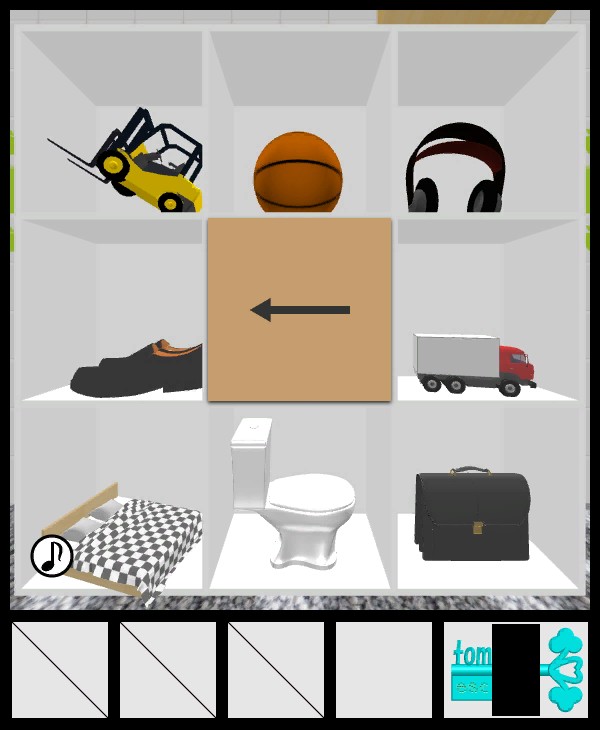Tap the black briefcase
Image resolution: width=600 pixels, height=730 pixels.
pyautogui.click(x=472, y=515)
